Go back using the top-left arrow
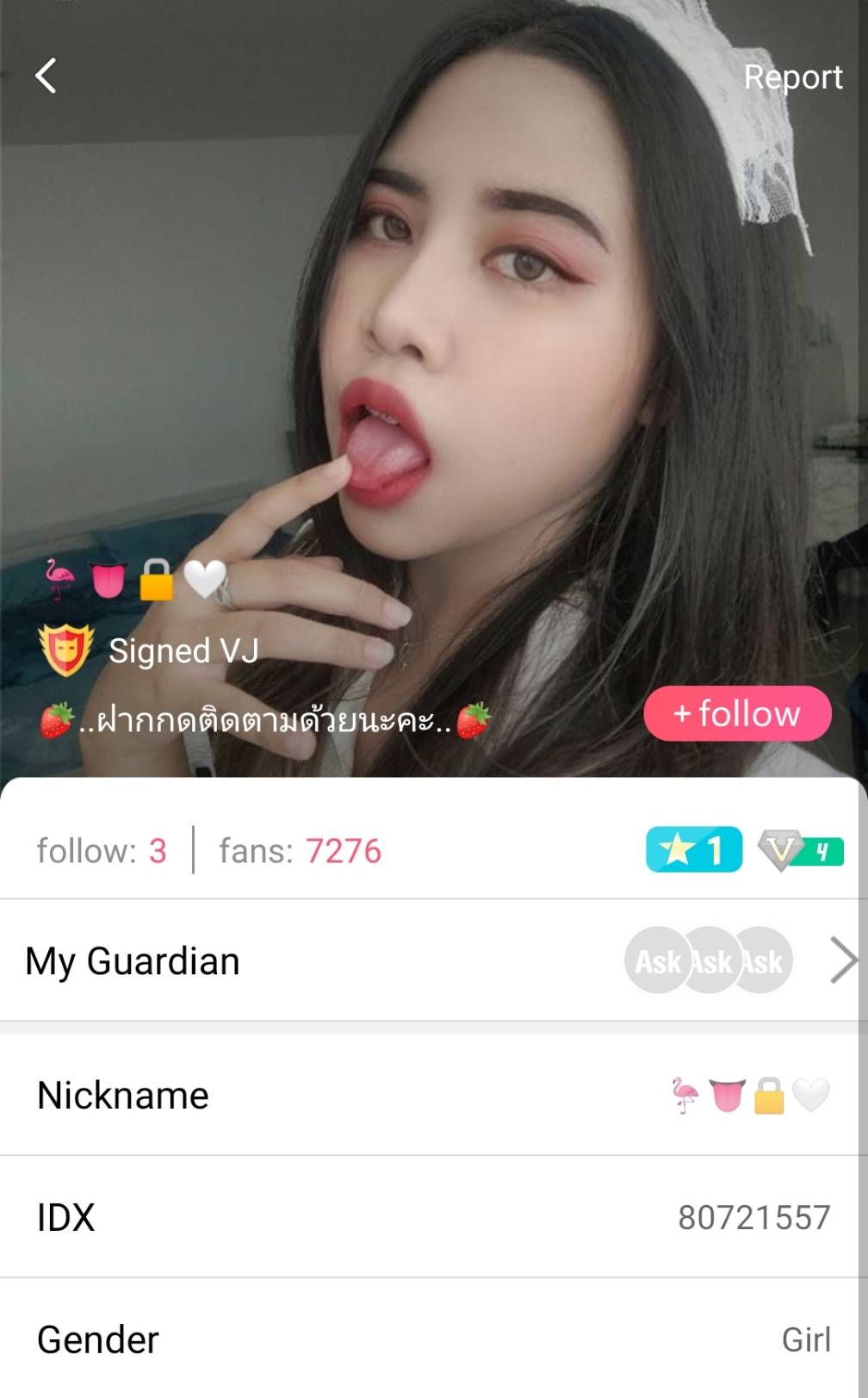Viewport: 868px width, 1398px height. tap(46, 76)
